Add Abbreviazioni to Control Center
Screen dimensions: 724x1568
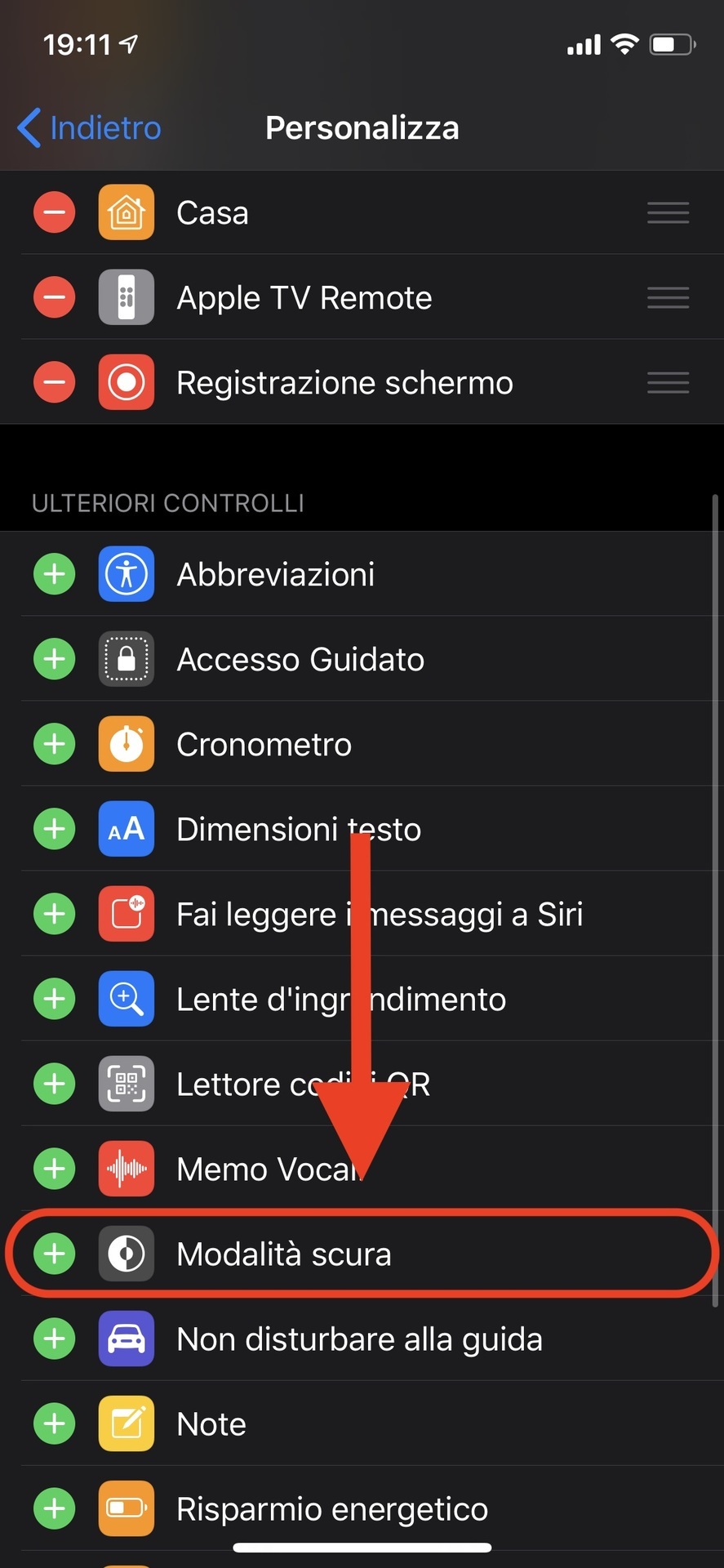55,574
